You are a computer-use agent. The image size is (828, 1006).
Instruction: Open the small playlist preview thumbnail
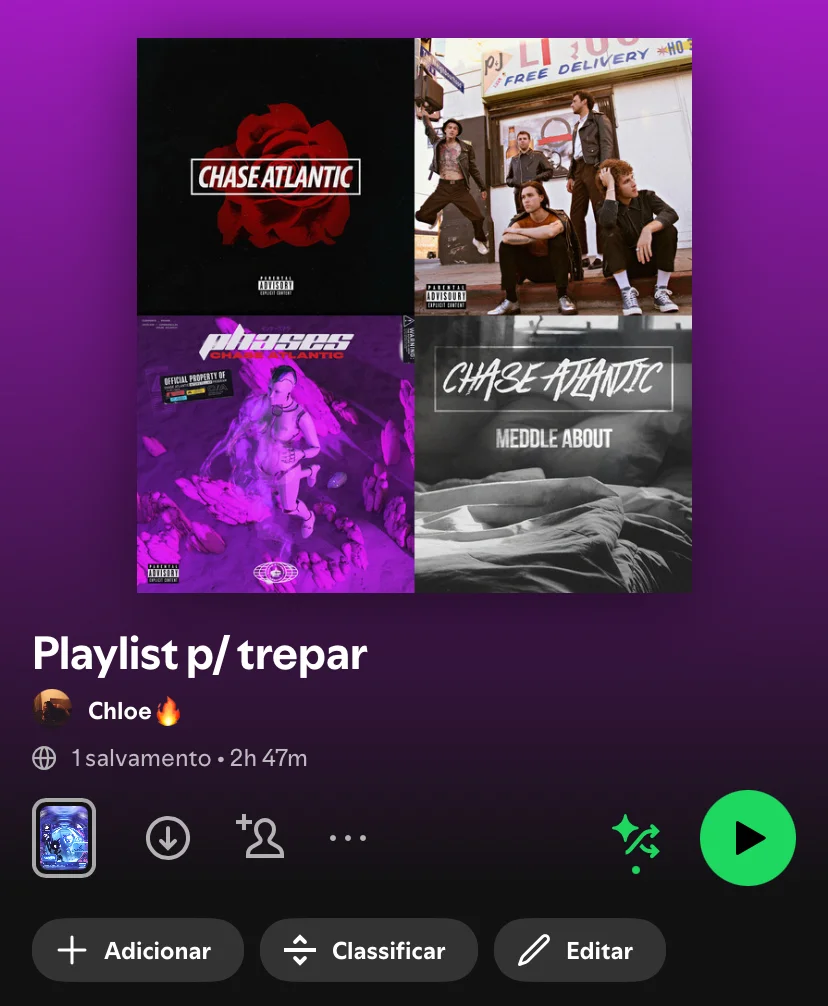[x=64, y=838]
